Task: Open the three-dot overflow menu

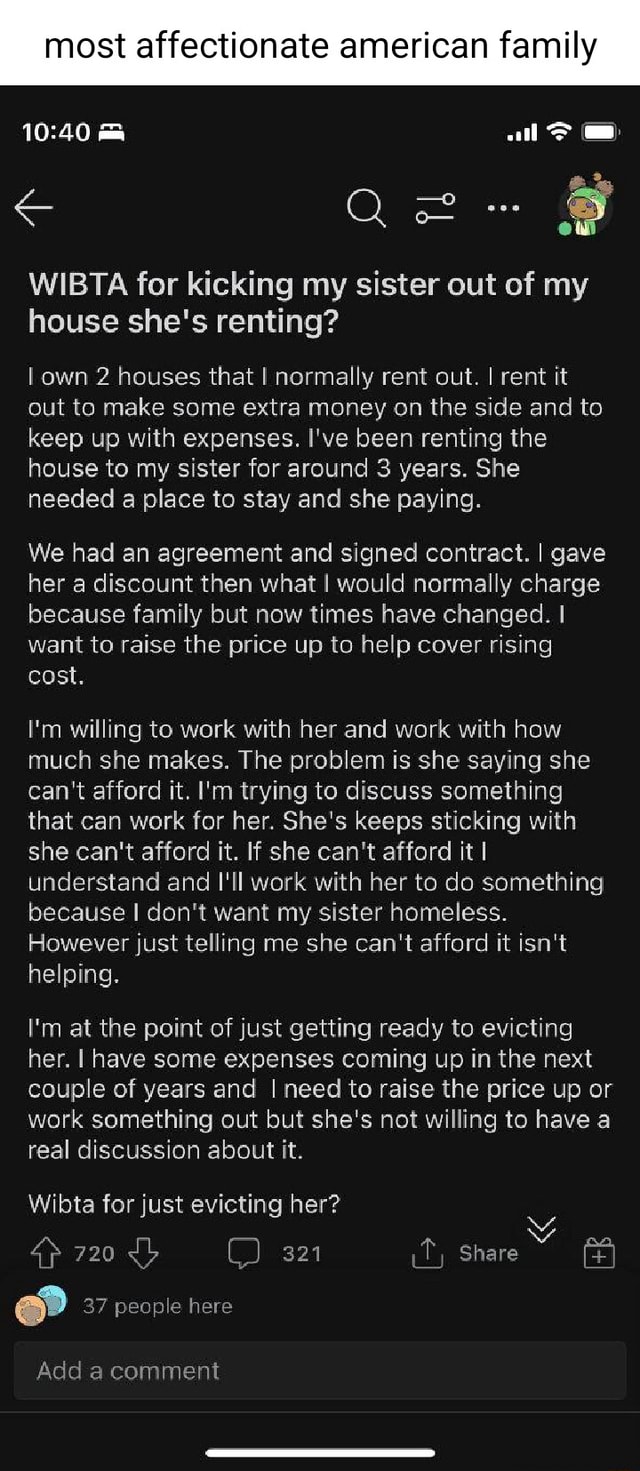Action: point(505,208)
